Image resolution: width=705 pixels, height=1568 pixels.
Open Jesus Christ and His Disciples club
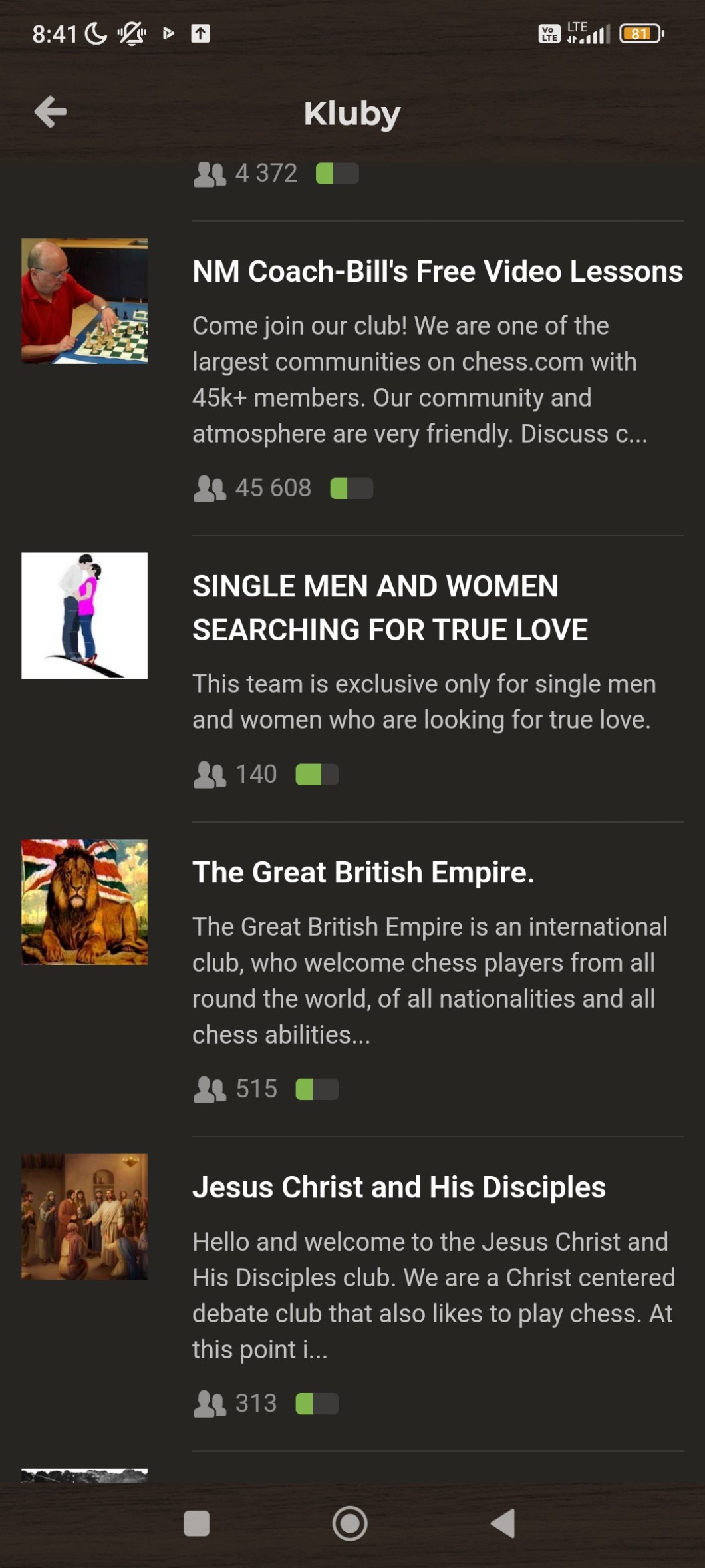click(398, 1187)
